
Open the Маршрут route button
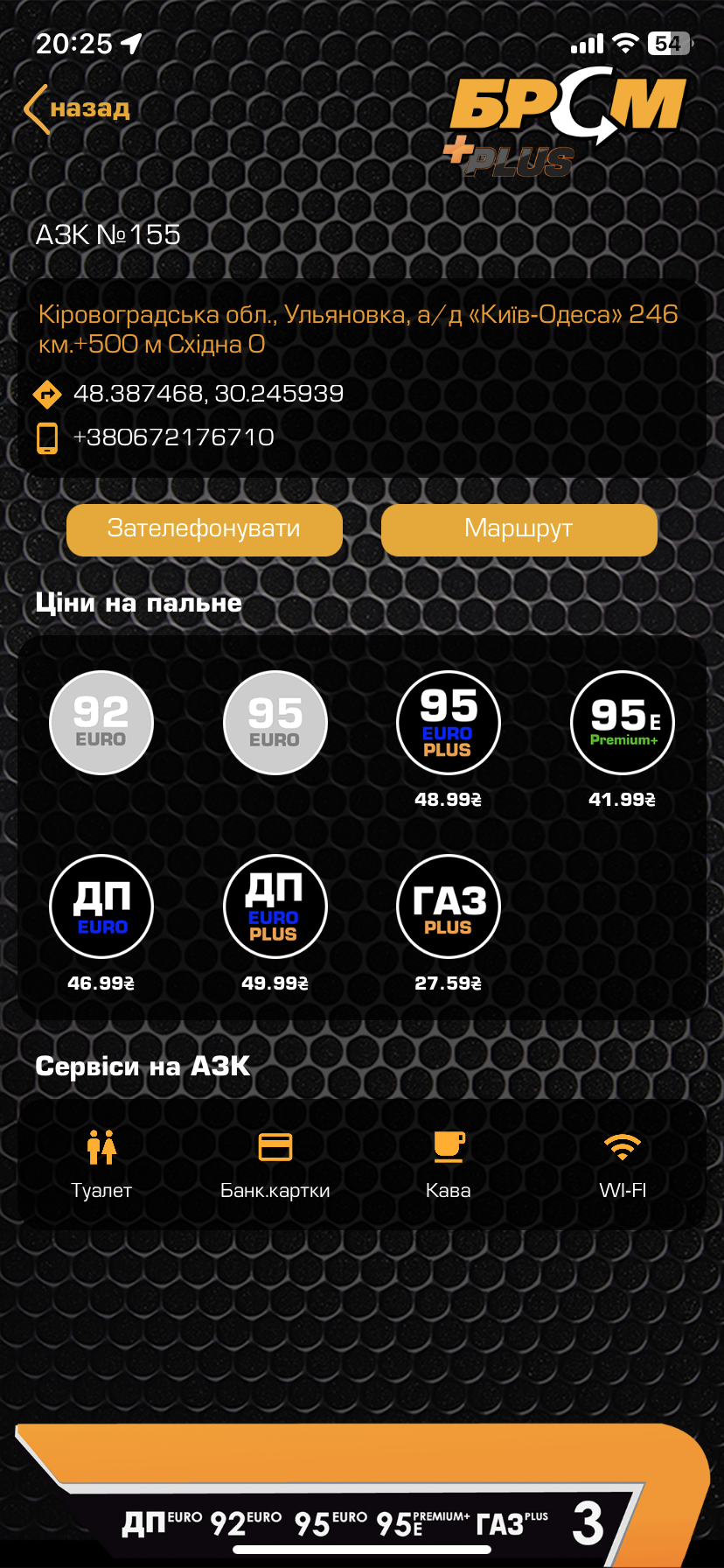point(519,529)
